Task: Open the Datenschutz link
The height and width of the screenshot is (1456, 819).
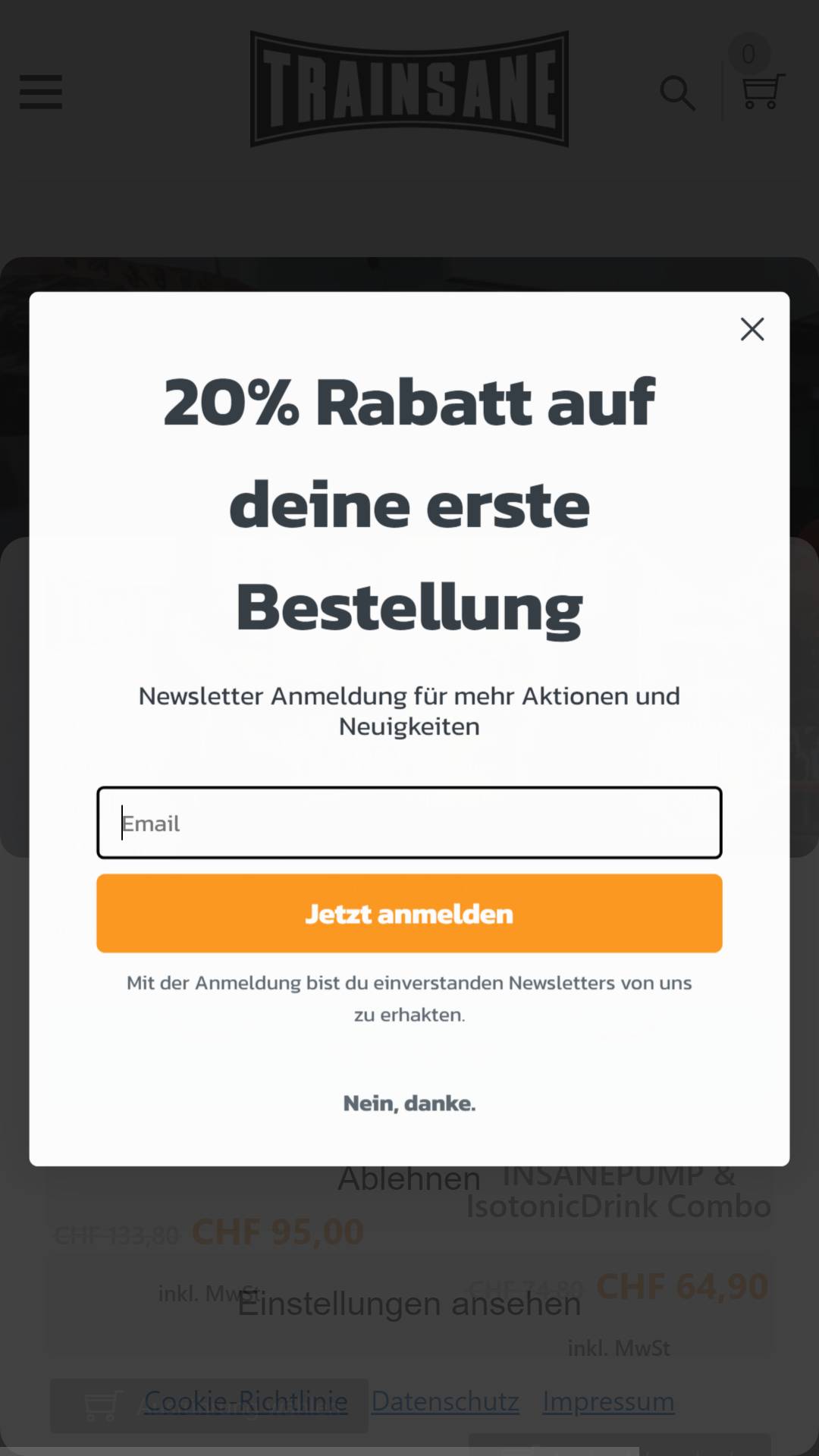Action: pos(445,1401)
